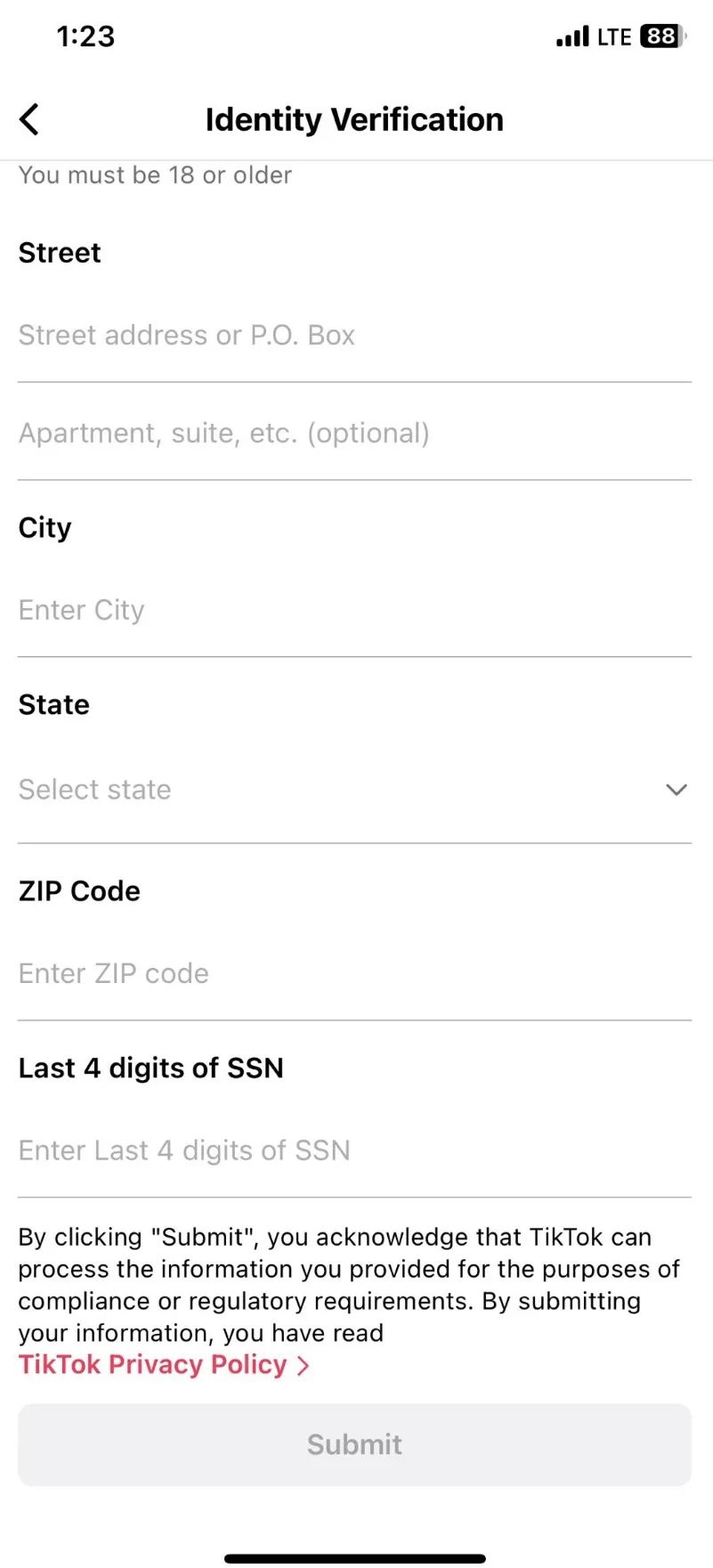The width and height of the screenshot is (713, 1568).
Task: Go back from Identity Verification
Action: [29, 119]
